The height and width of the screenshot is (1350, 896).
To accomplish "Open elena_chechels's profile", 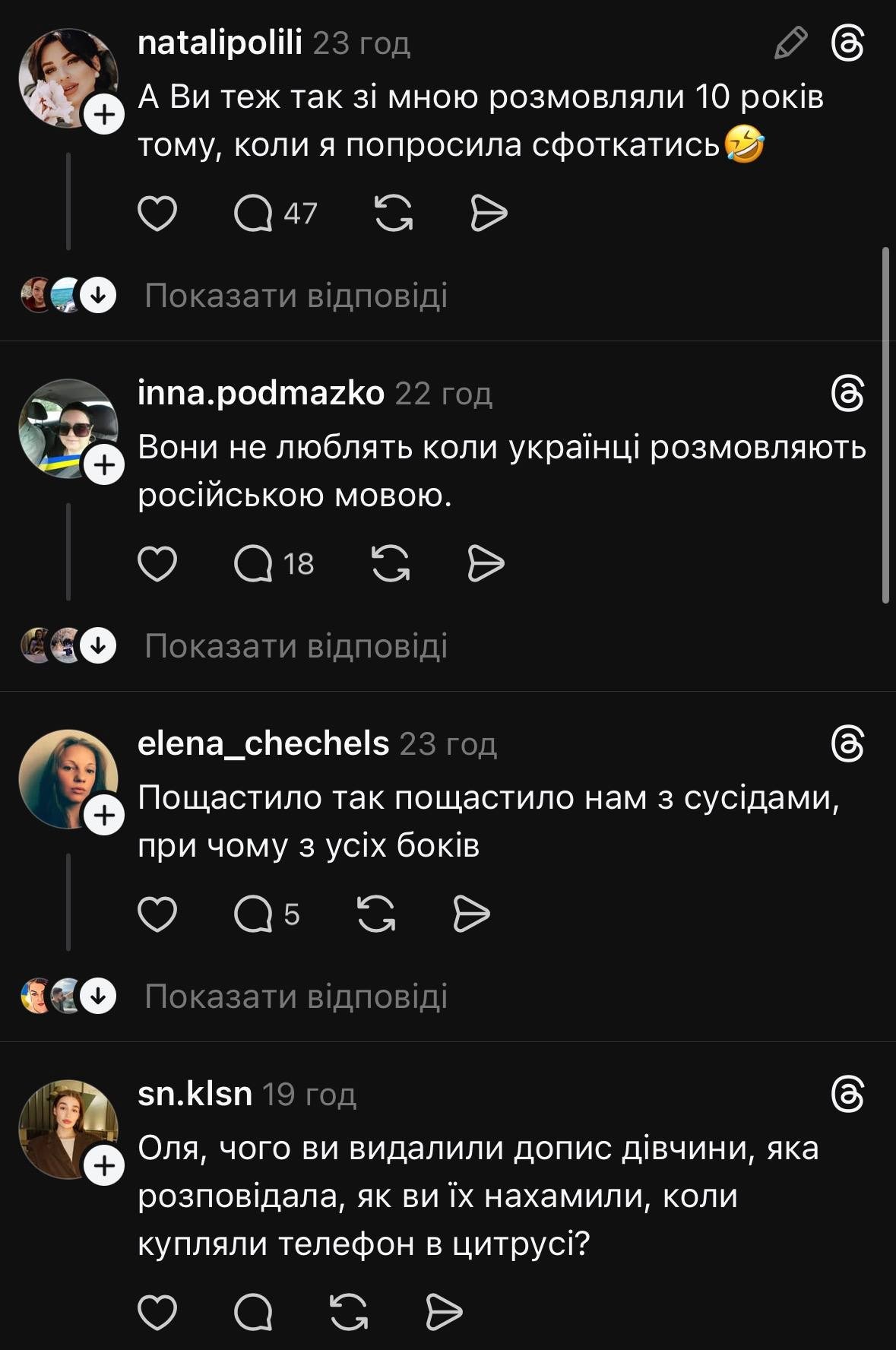I will pos(263,743).
